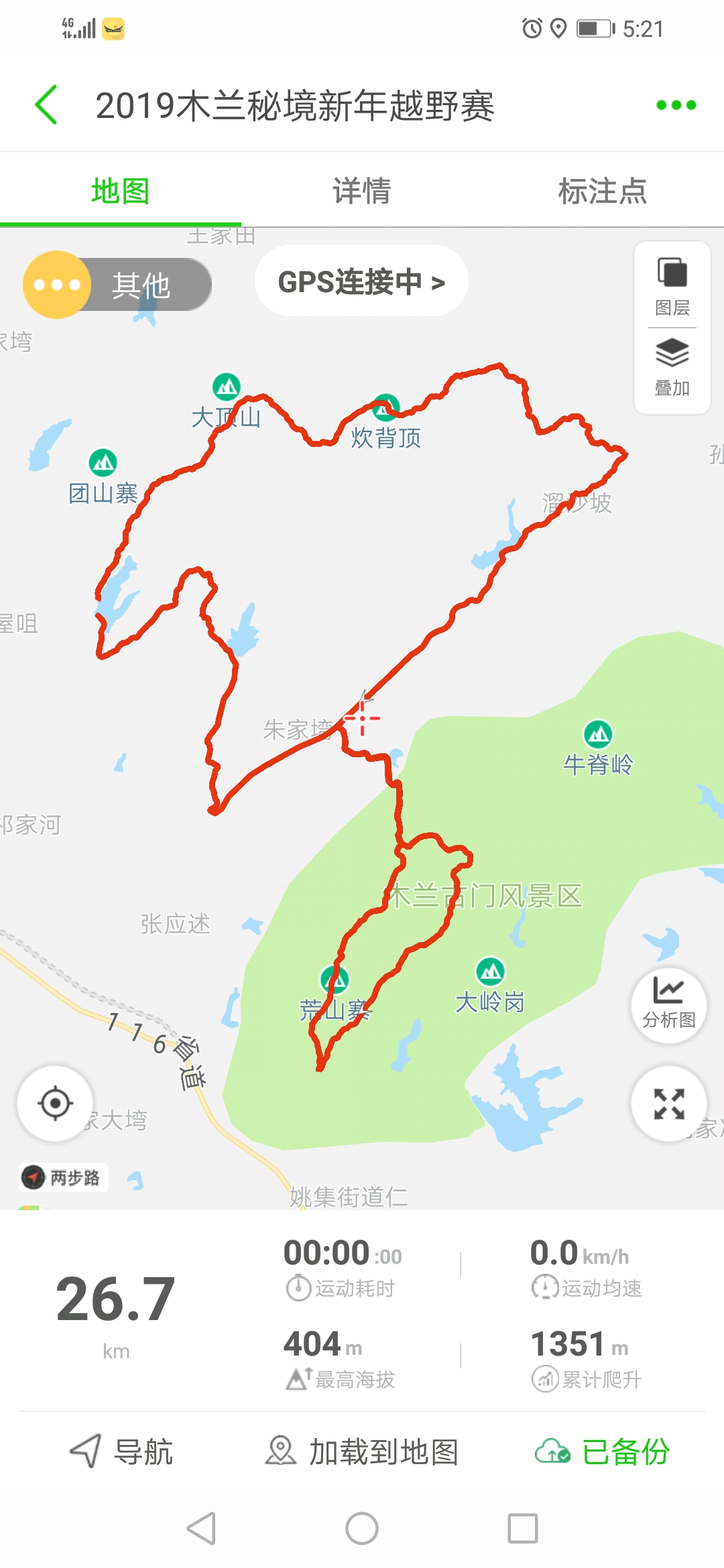Expand the map to fullscreen

click(669, 1104)
